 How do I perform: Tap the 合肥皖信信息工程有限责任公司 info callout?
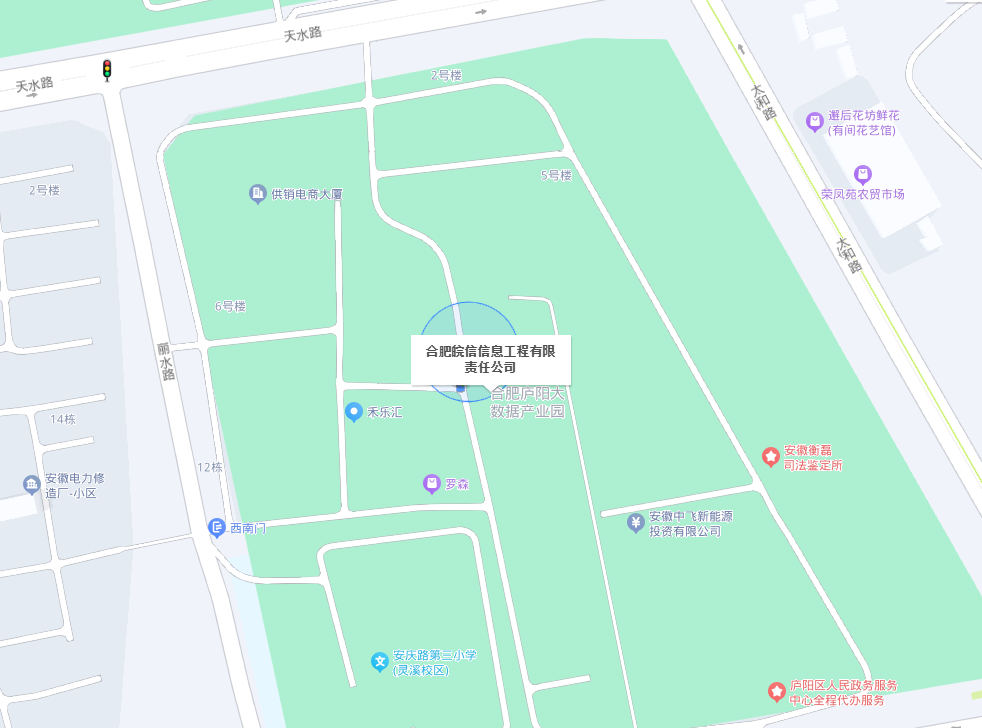(490, 359)
